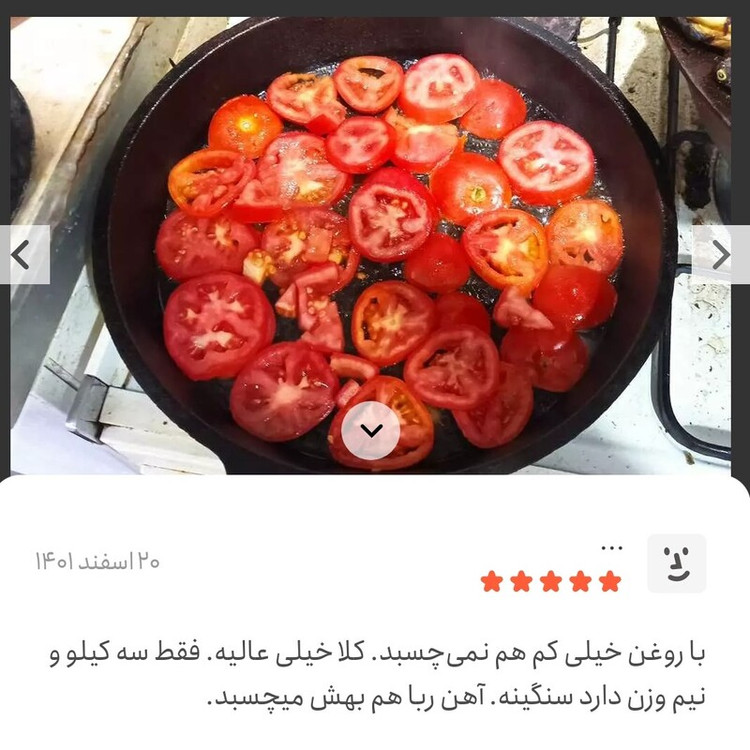Tap the down chevron on the photo
The height and width of the screenshot is (750, 750).
[x=371, y=431]
